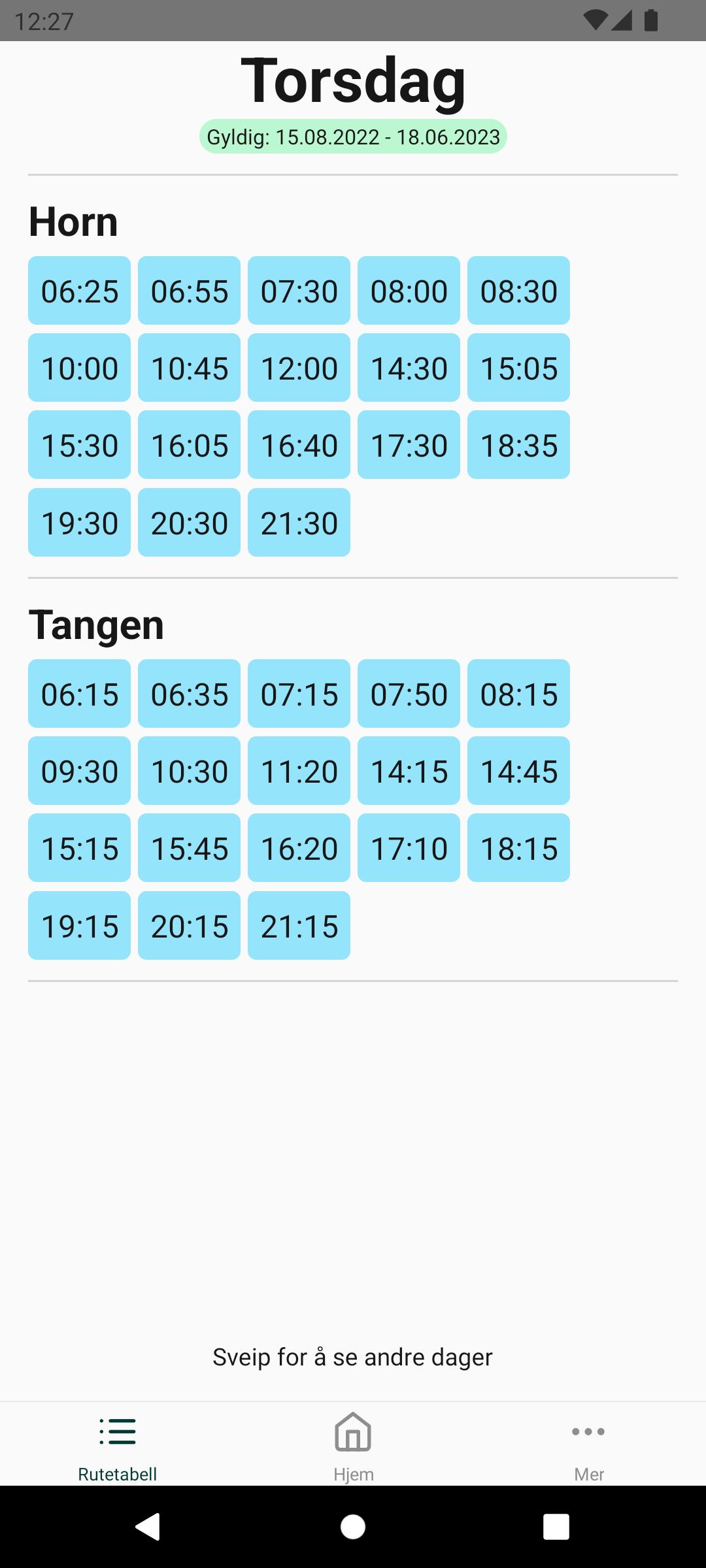Go to the Mer tab
This screenshot has width=706, height=1568.
(x=588, y=1444)
